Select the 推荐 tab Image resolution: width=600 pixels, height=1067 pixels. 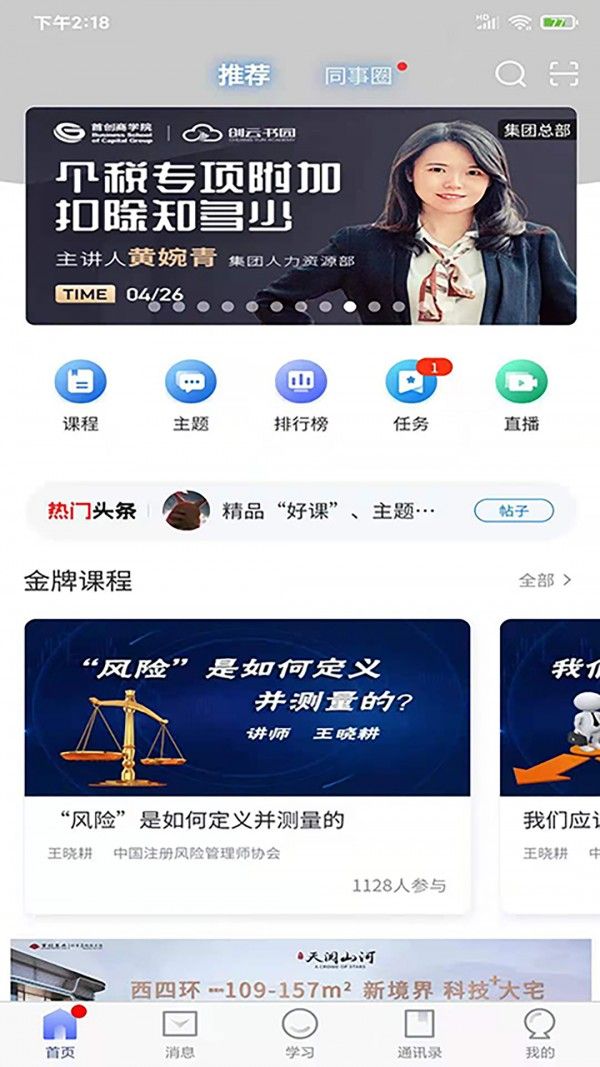[244, 74]
